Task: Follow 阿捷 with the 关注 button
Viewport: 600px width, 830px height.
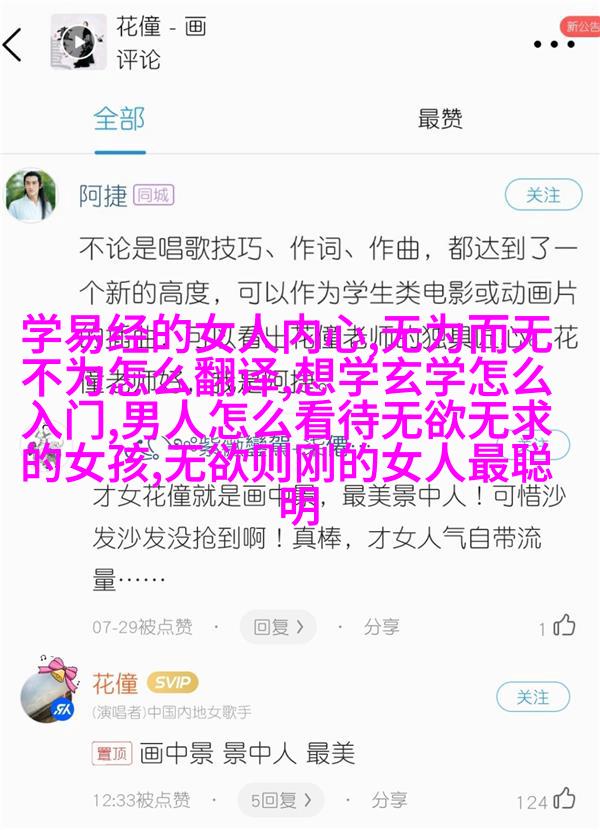Action: pyautogui.click(x=544, y=195)
